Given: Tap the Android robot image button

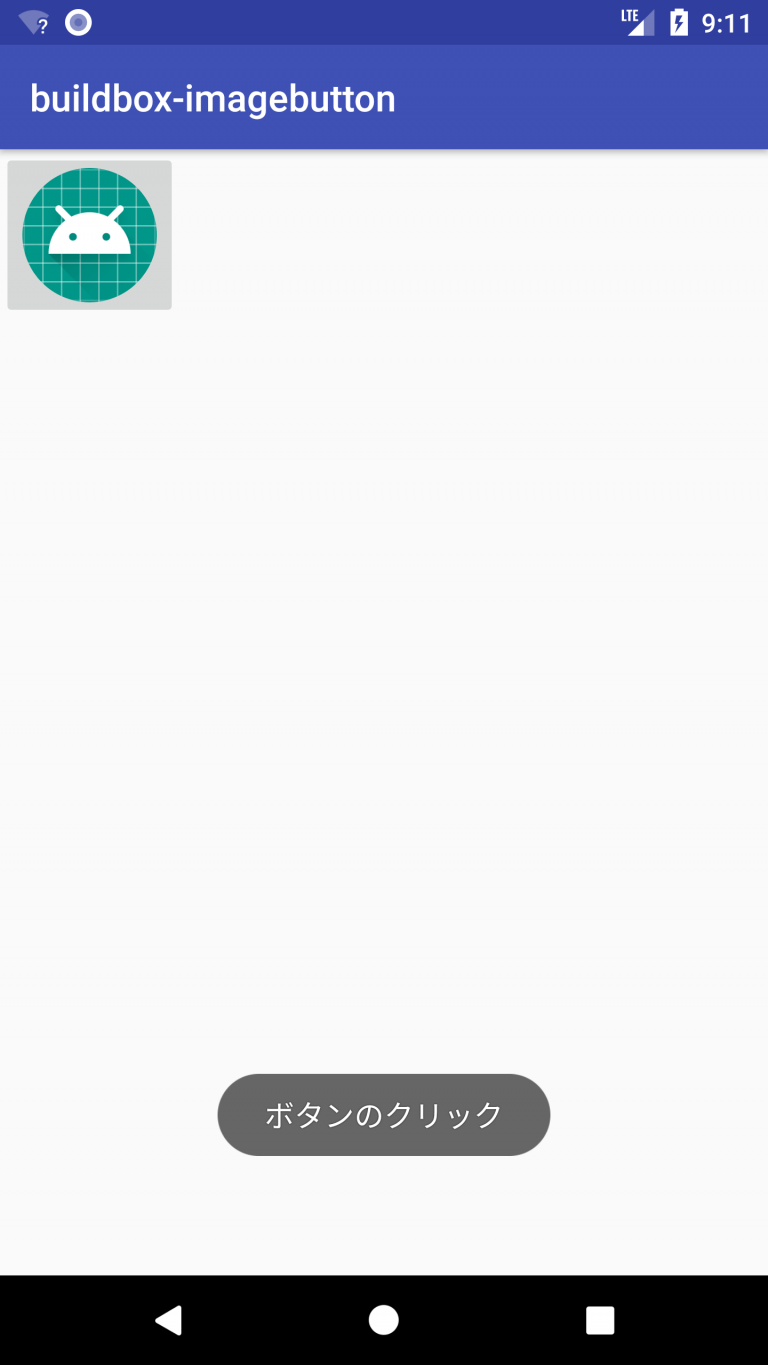Looking at the screenshot, I should point(89,235).
